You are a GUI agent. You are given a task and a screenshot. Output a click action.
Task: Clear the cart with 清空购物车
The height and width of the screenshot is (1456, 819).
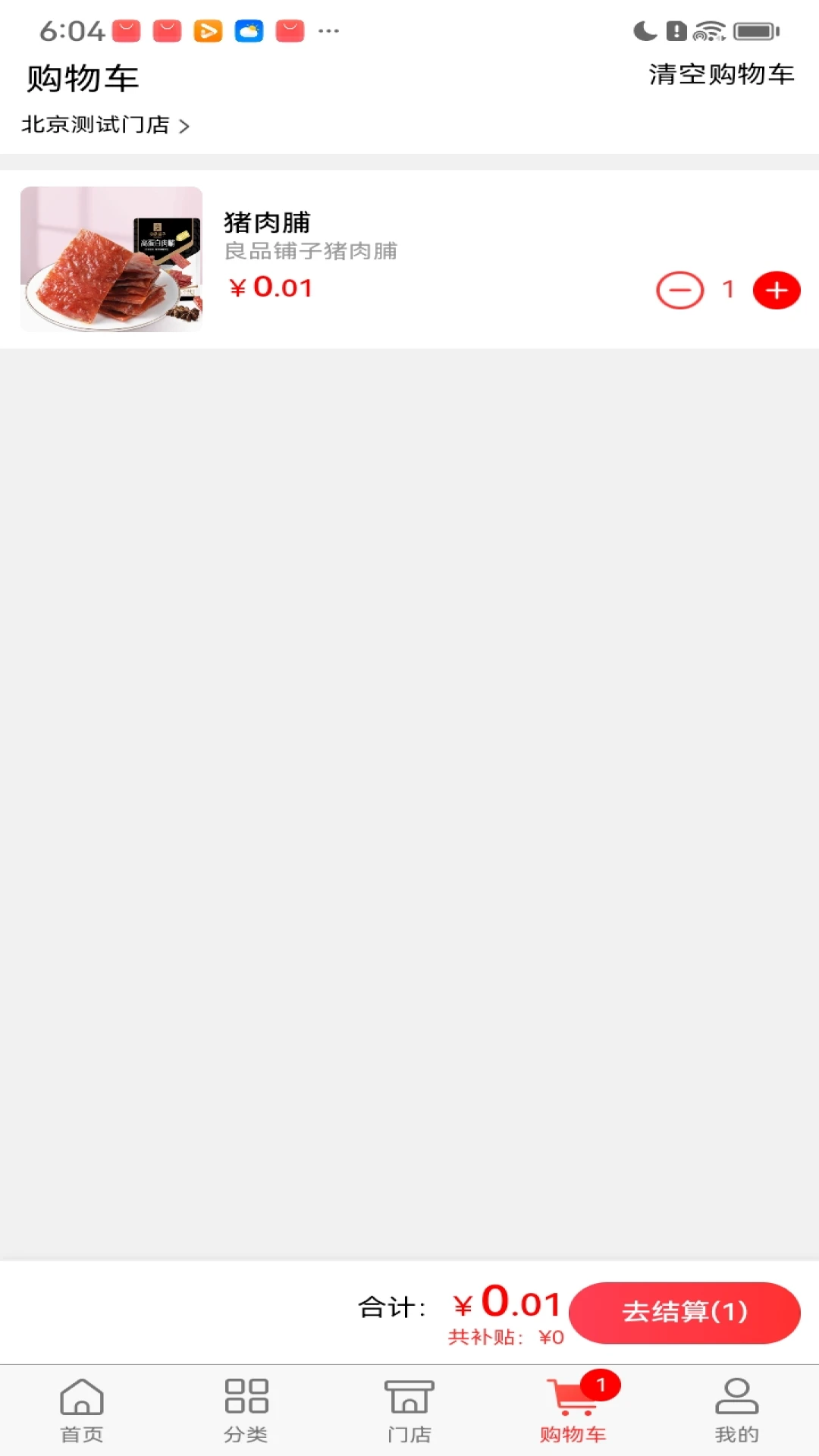point(720,74)
